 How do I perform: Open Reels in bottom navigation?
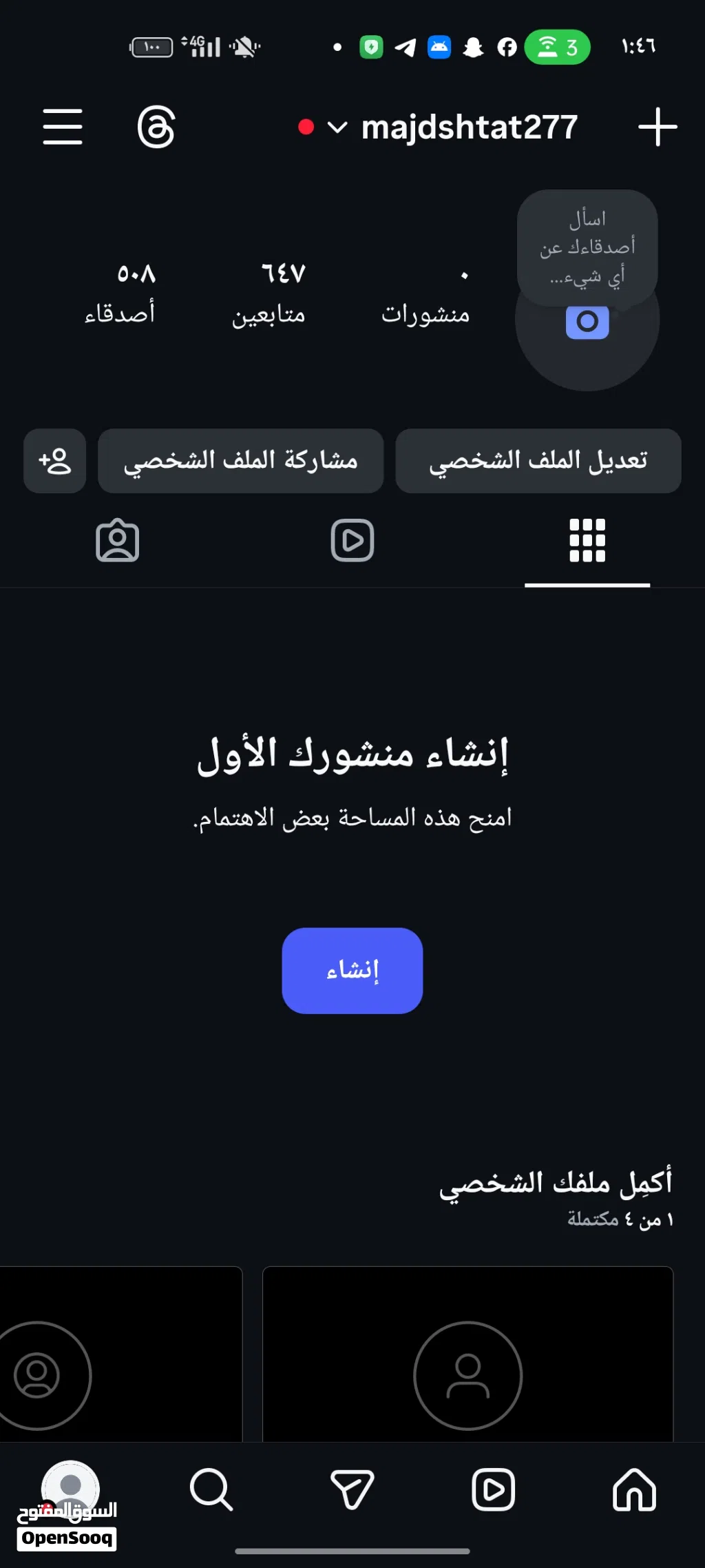click(493, 1489)
